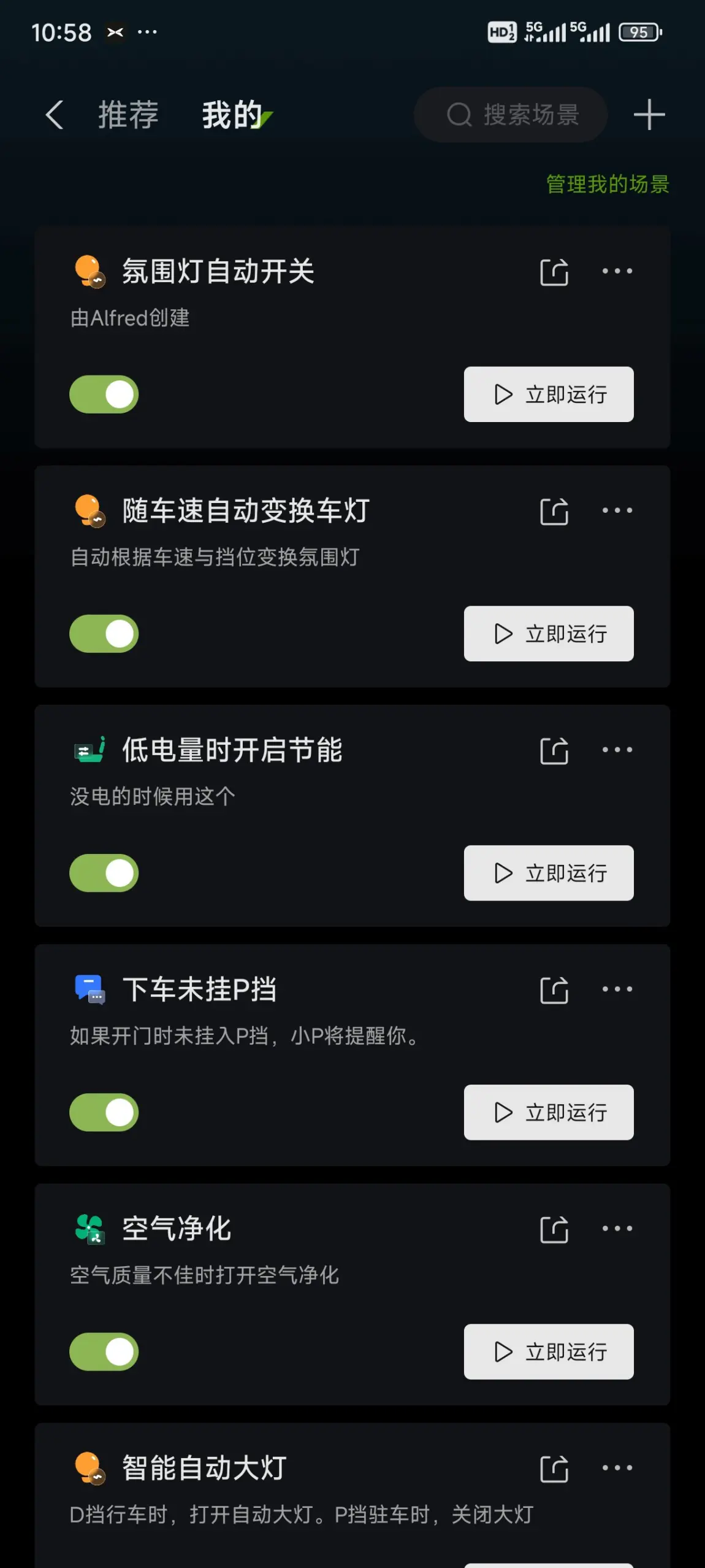Add a new scene with the plus icon
The height and width of the screenshot is (1568, 705).
(x=649, y=115)
